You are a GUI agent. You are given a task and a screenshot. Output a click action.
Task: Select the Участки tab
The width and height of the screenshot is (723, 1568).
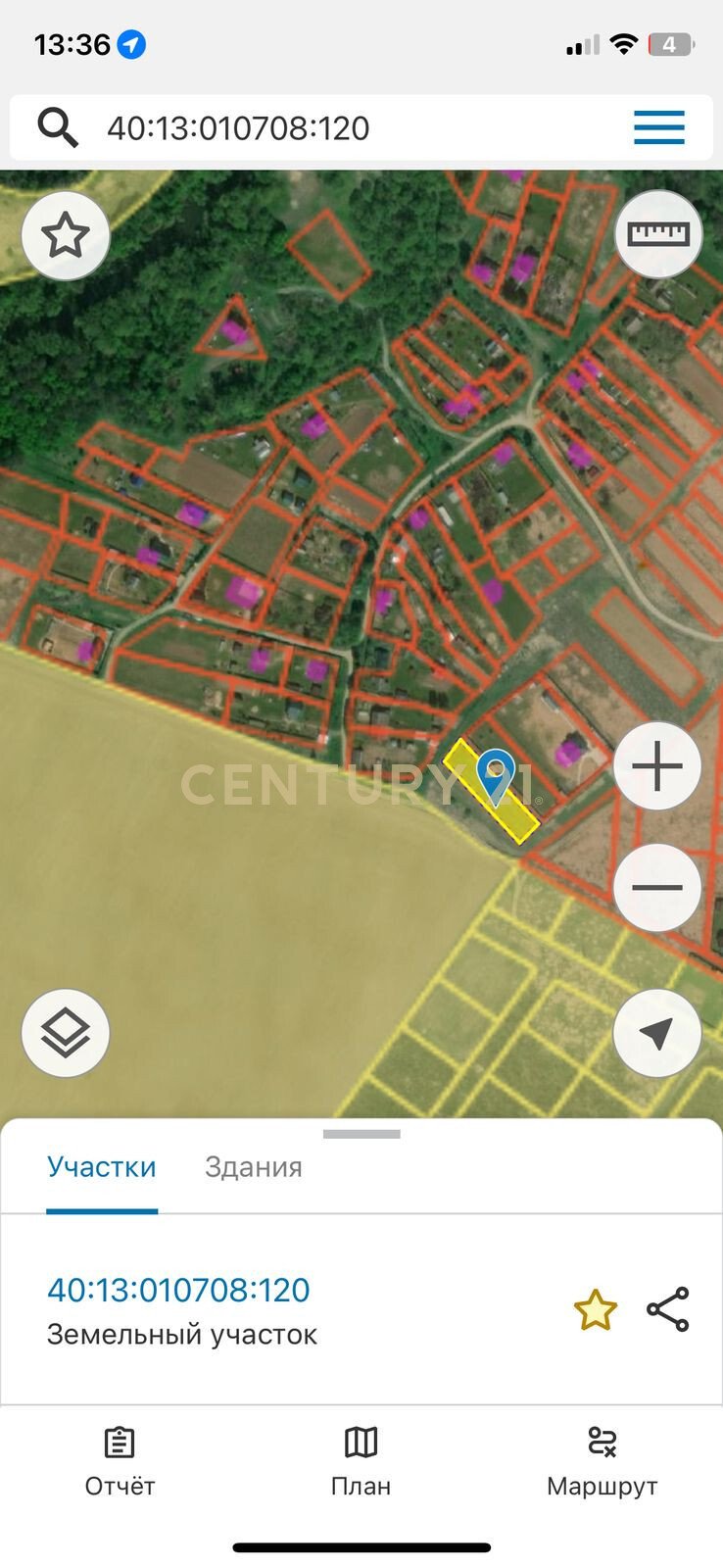102,1167
